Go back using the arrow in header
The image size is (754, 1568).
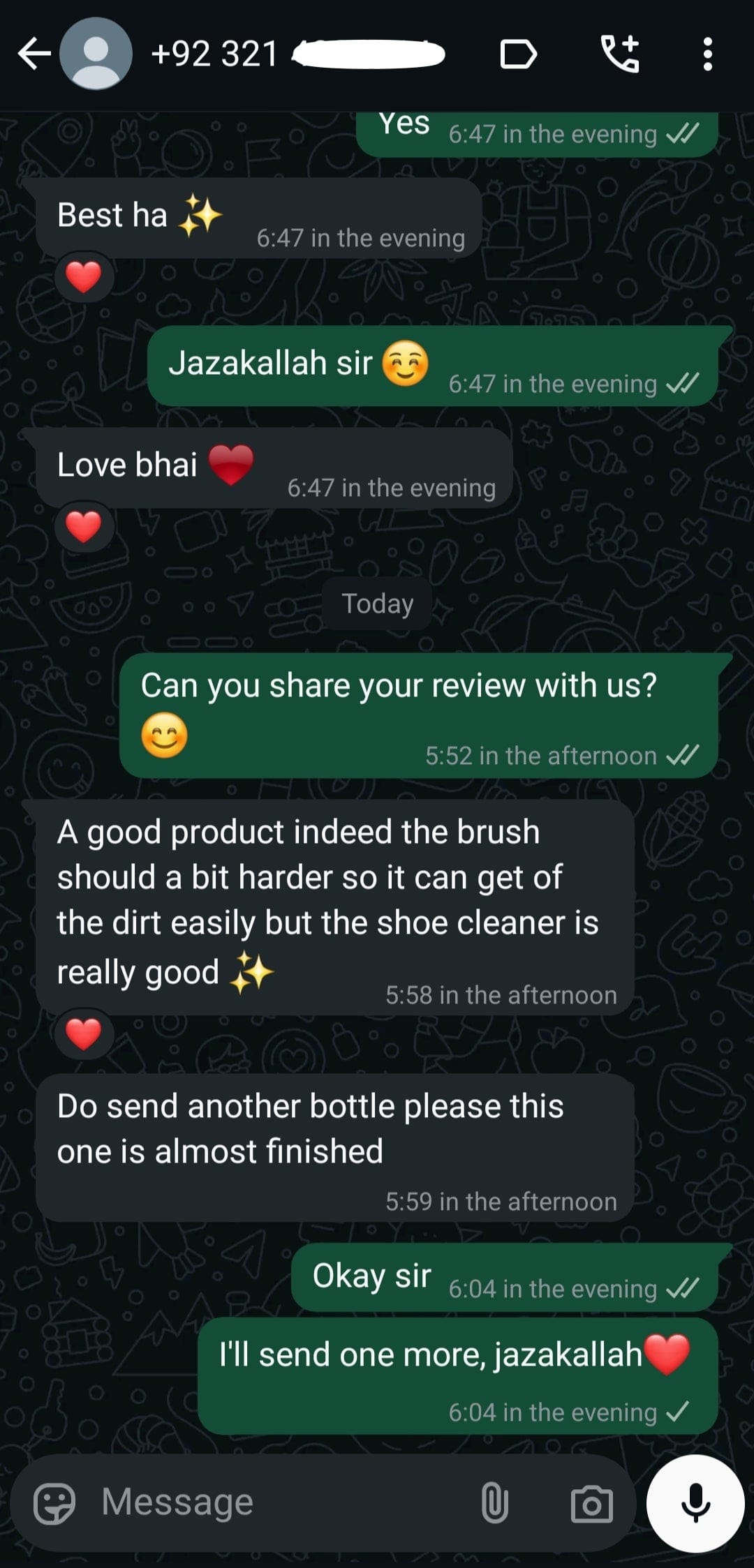click(x=34, y=54)
